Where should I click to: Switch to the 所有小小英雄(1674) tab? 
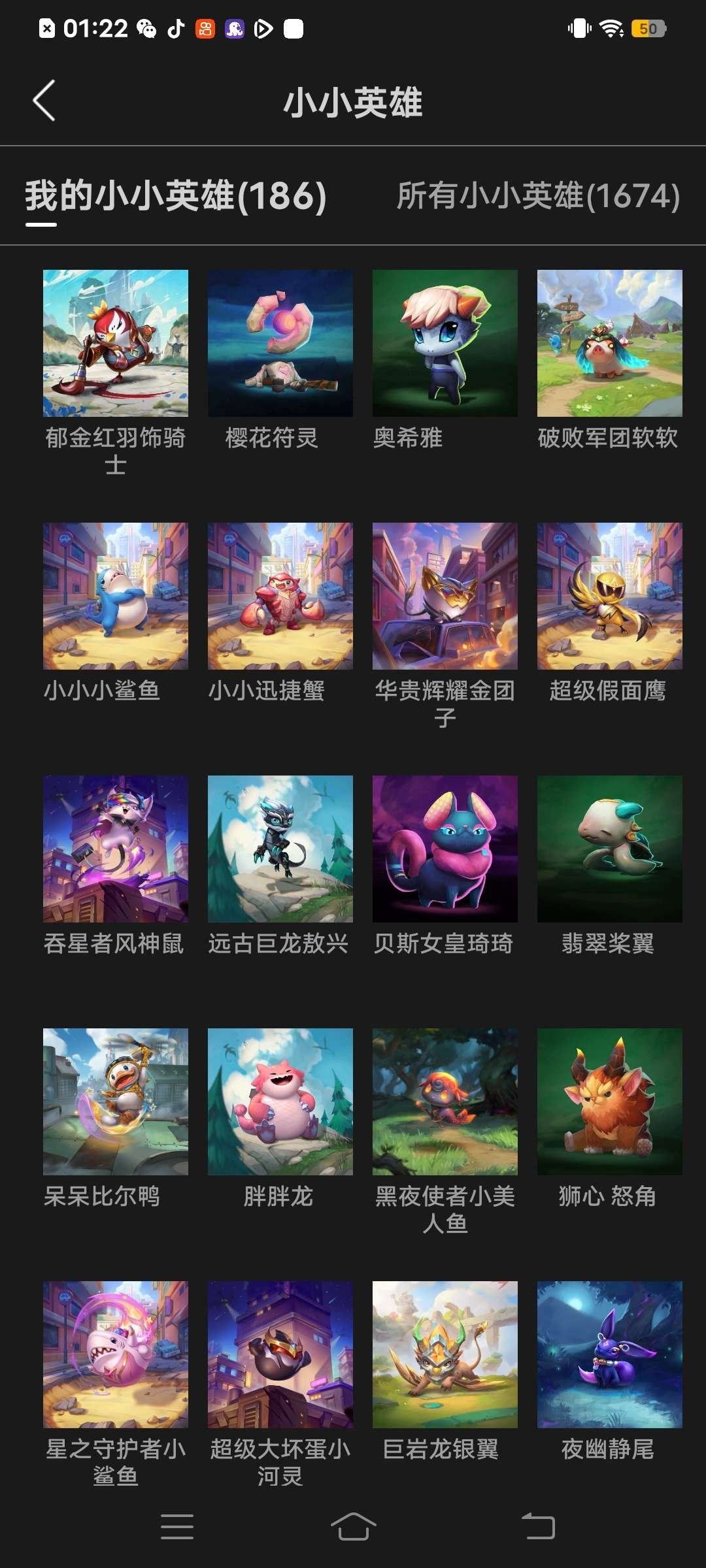tap(537, 196)
